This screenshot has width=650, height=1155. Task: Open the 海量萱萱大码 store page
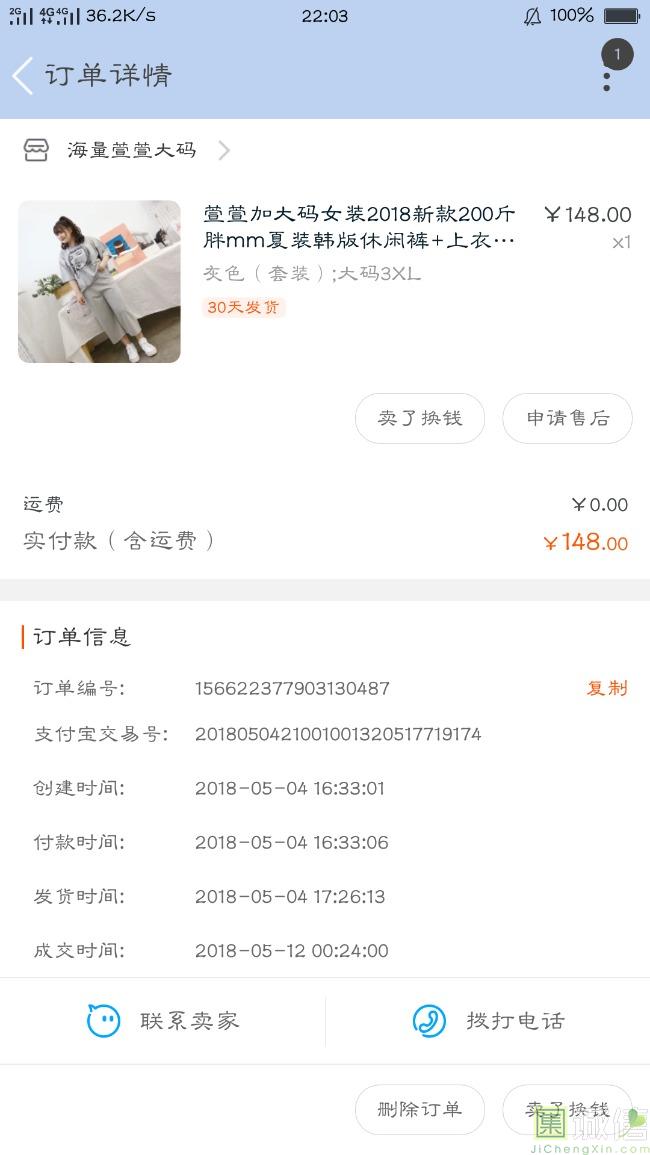pos(130,151)
